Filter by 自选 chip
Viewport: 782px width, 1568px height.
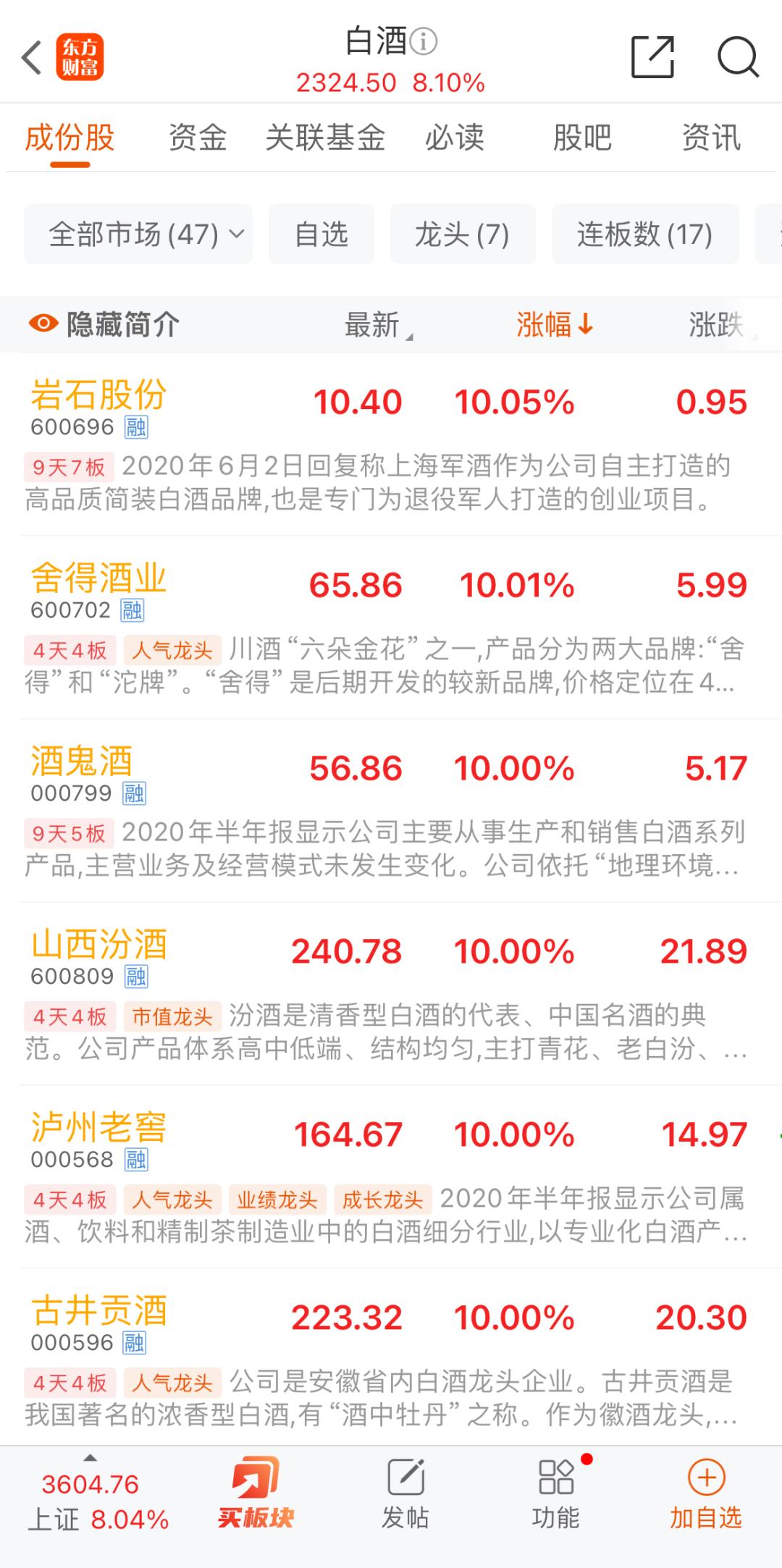[x=321, y=234]
